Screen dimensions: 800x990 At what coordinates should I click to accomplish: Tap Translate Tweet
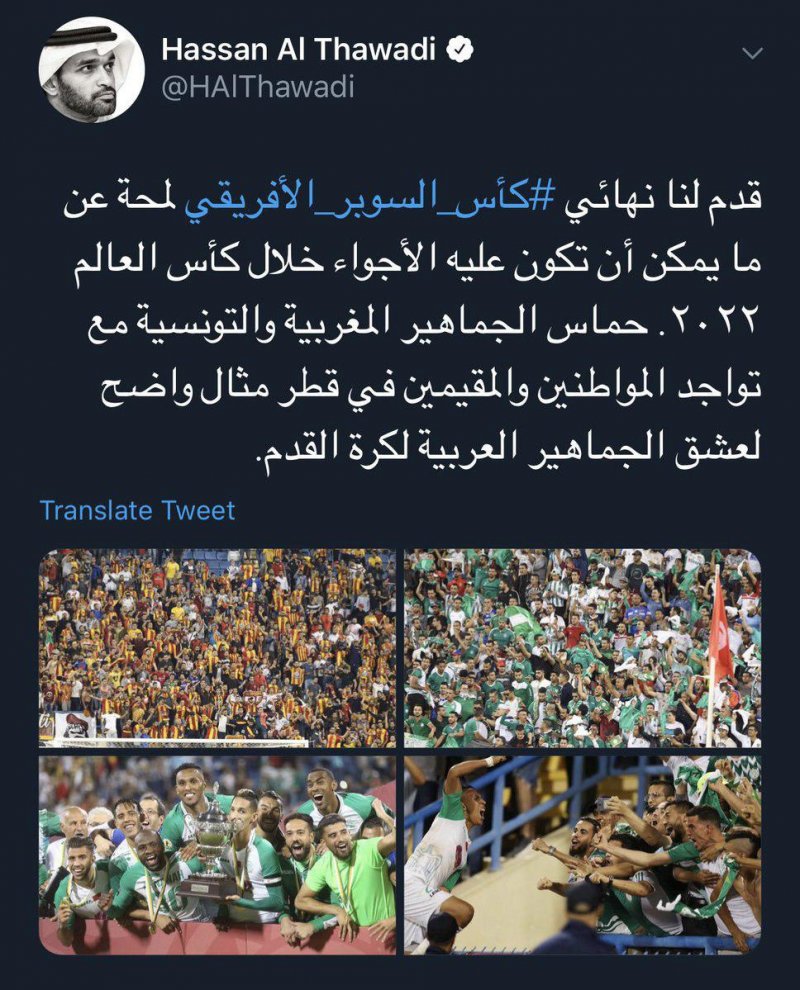click(x=137, y=510)
